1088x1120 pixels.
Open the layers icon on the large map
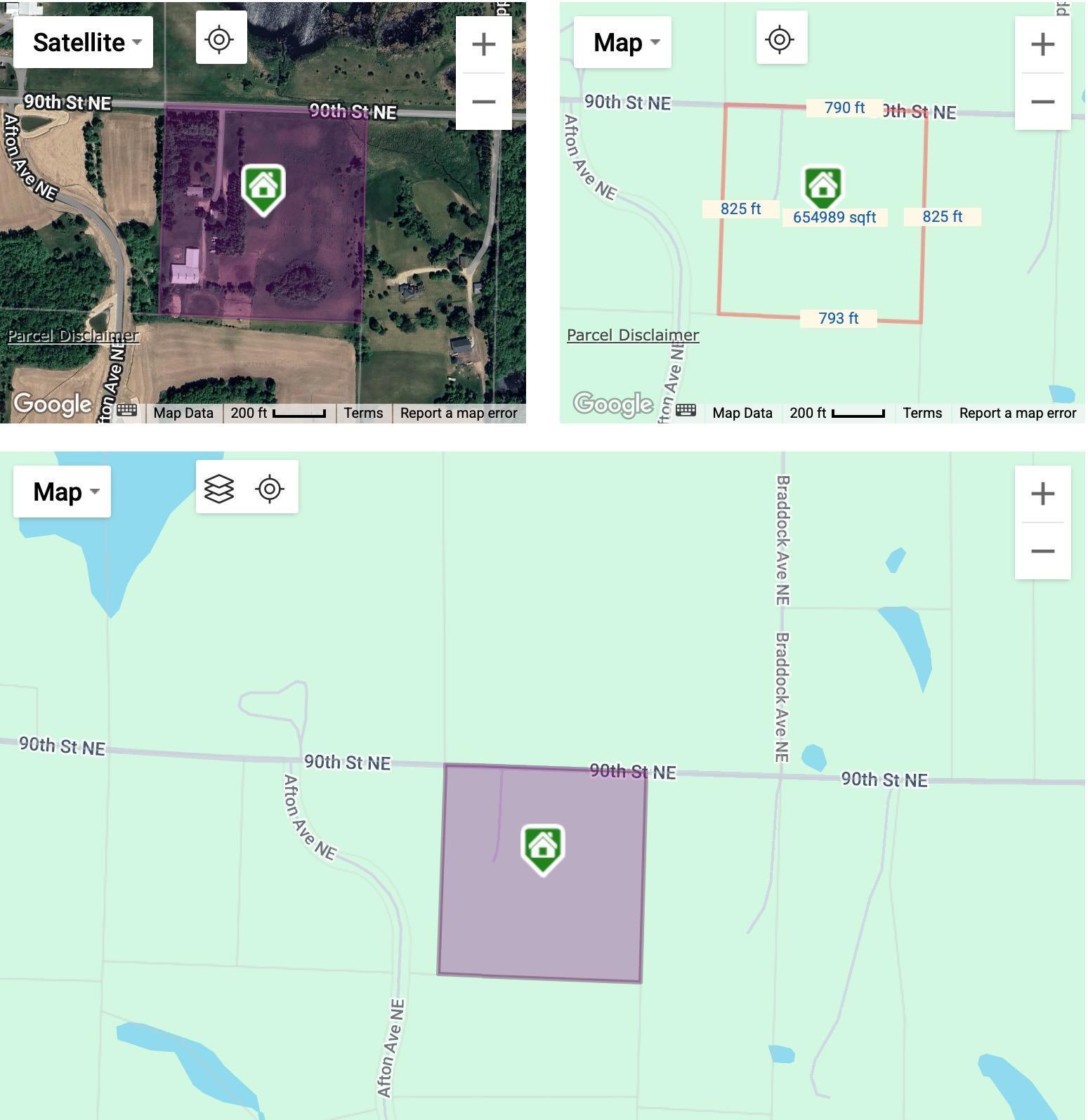219,489
